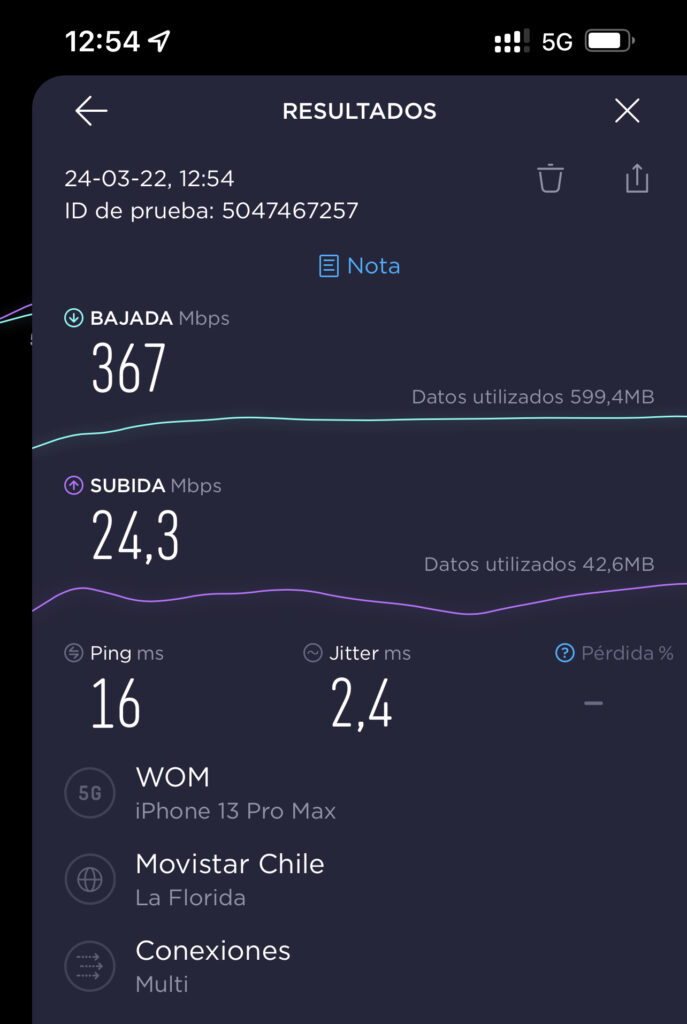Image resolution: width=687 pixels, height=1024 pixels.
Task: Add a Nota to this result
Action: click(x=359, y=266)
